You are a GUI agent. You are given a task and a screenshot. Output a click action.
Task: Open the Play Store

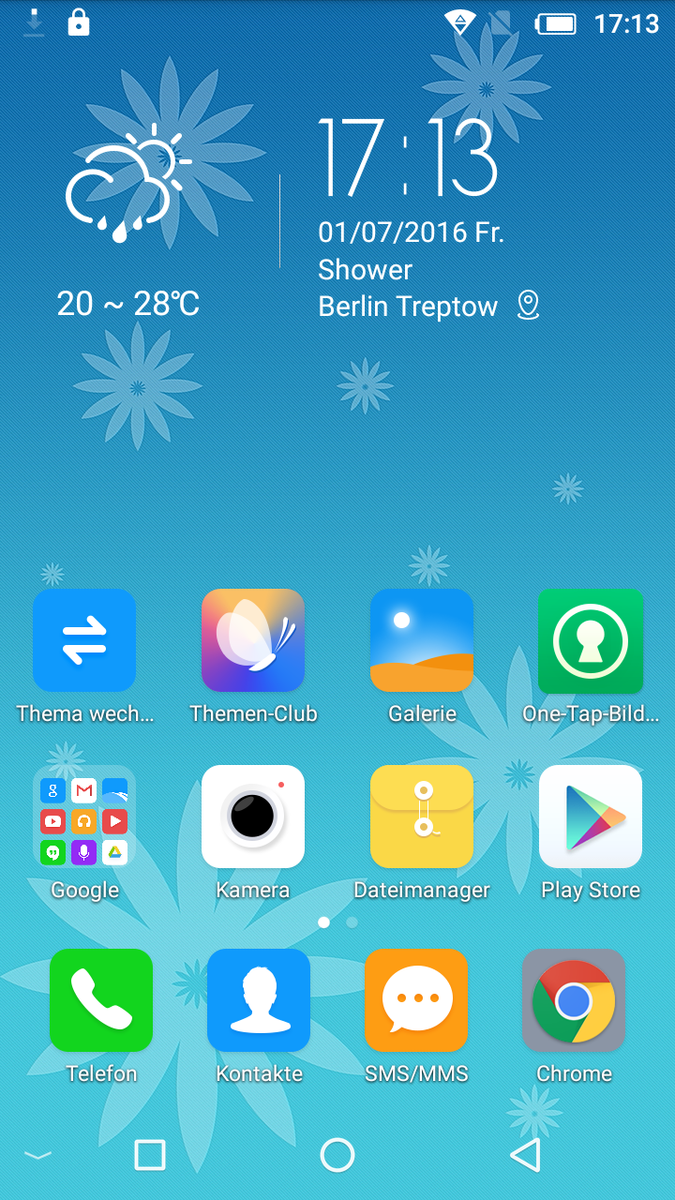coord(590,816)
